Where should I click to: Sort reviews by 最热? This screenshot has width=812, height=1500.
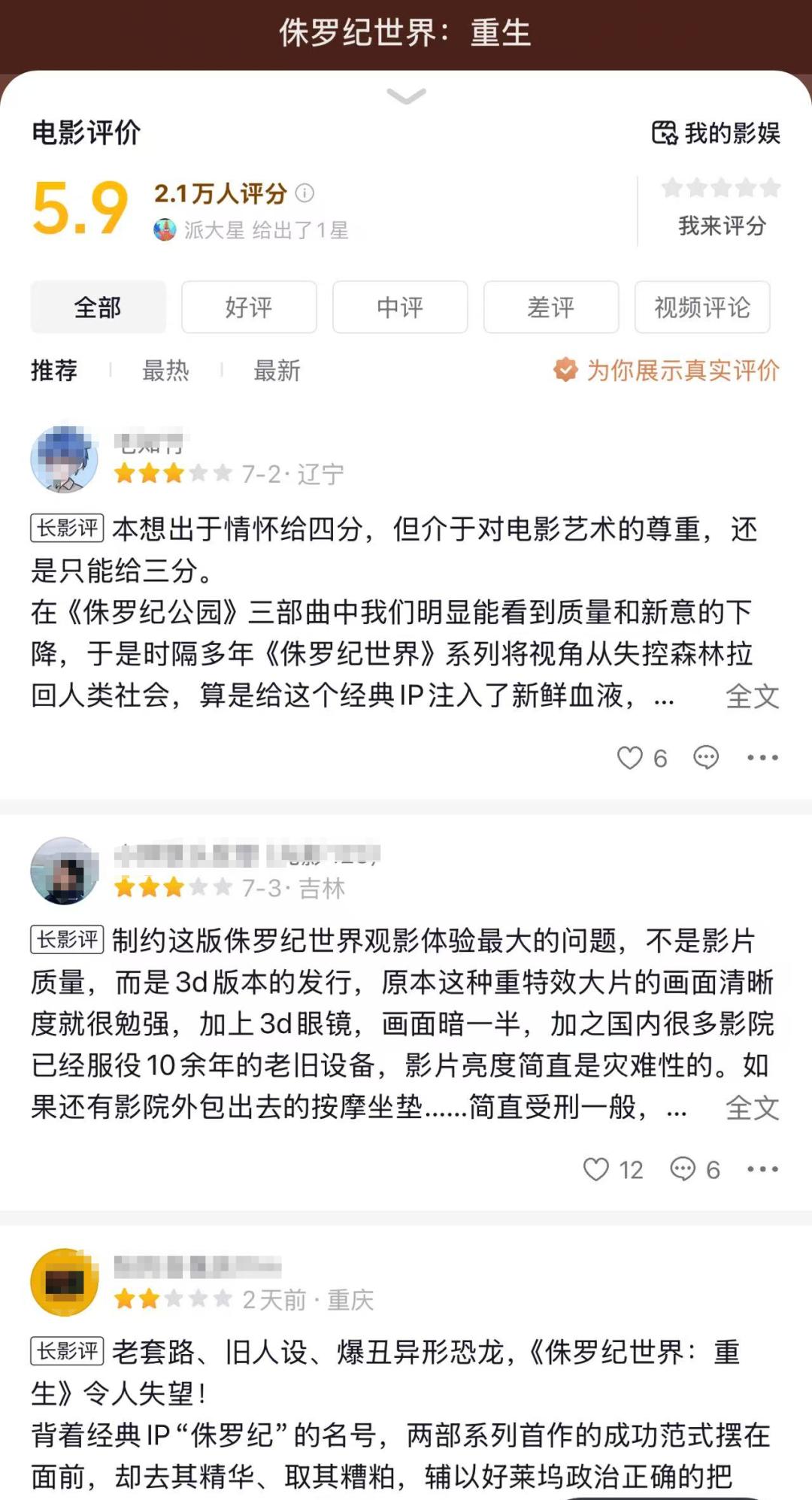(165, 370)
